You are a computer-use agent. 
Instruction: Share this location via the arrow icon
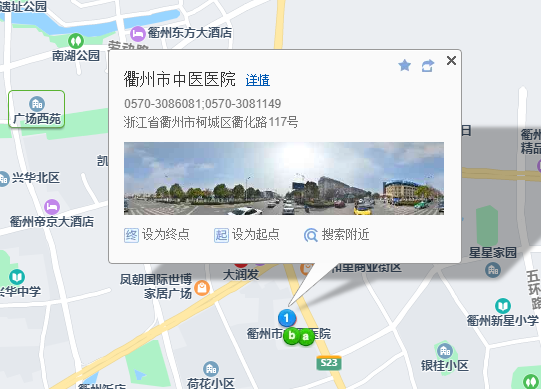point(428,66)
